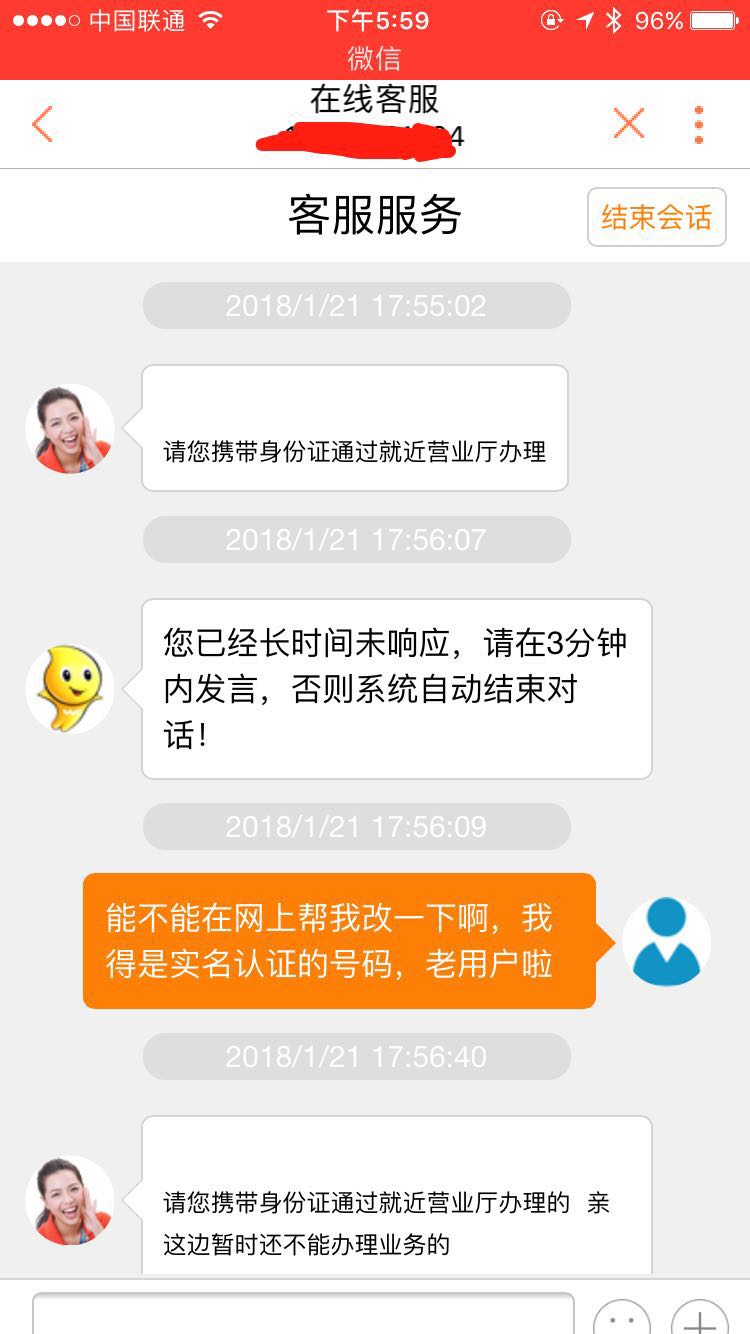This screenshot has height=1334, width=750.
Task: Tap the yellow robot assistant avatar
Action: tap(70, 688)
